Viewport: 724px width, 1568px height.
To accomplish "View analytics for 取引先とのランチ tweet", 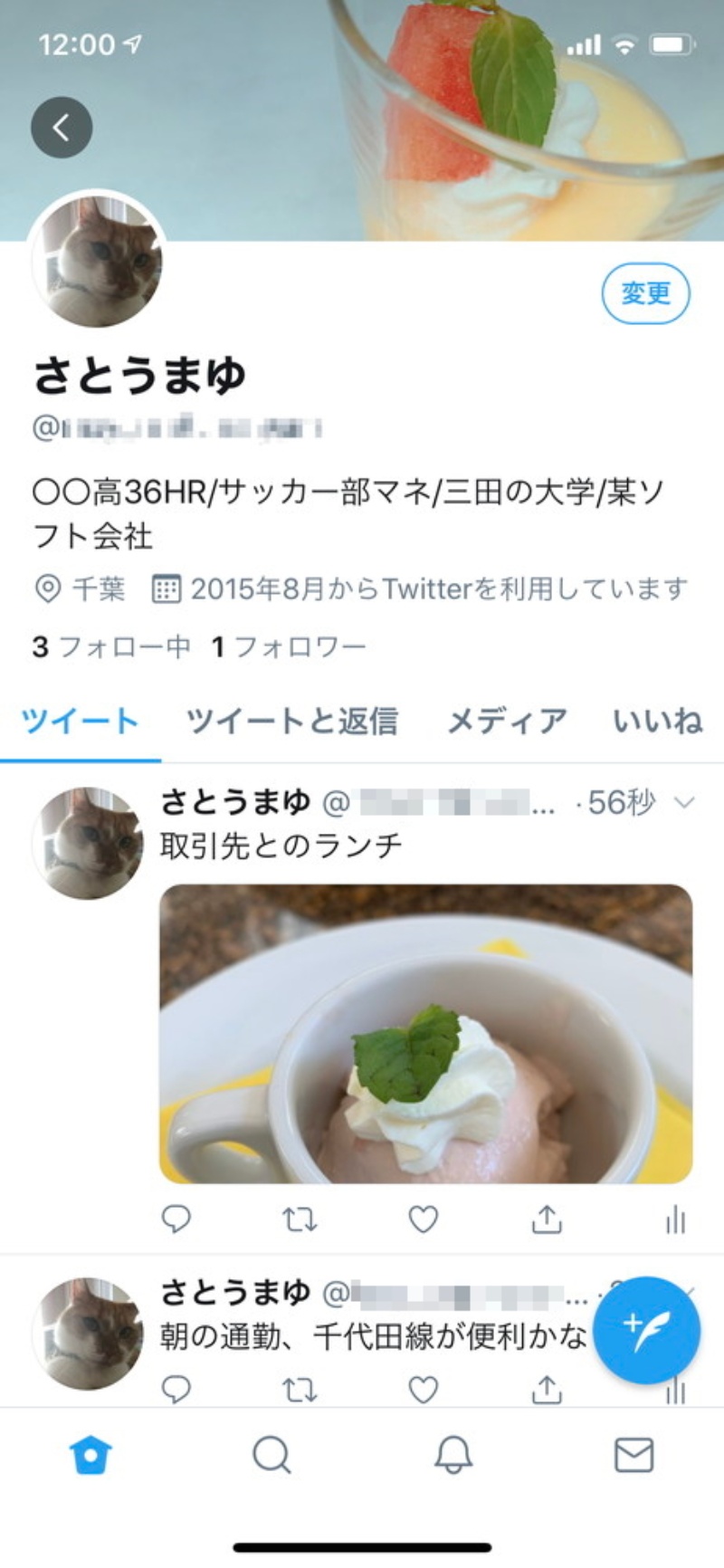I will (675, 1219).
